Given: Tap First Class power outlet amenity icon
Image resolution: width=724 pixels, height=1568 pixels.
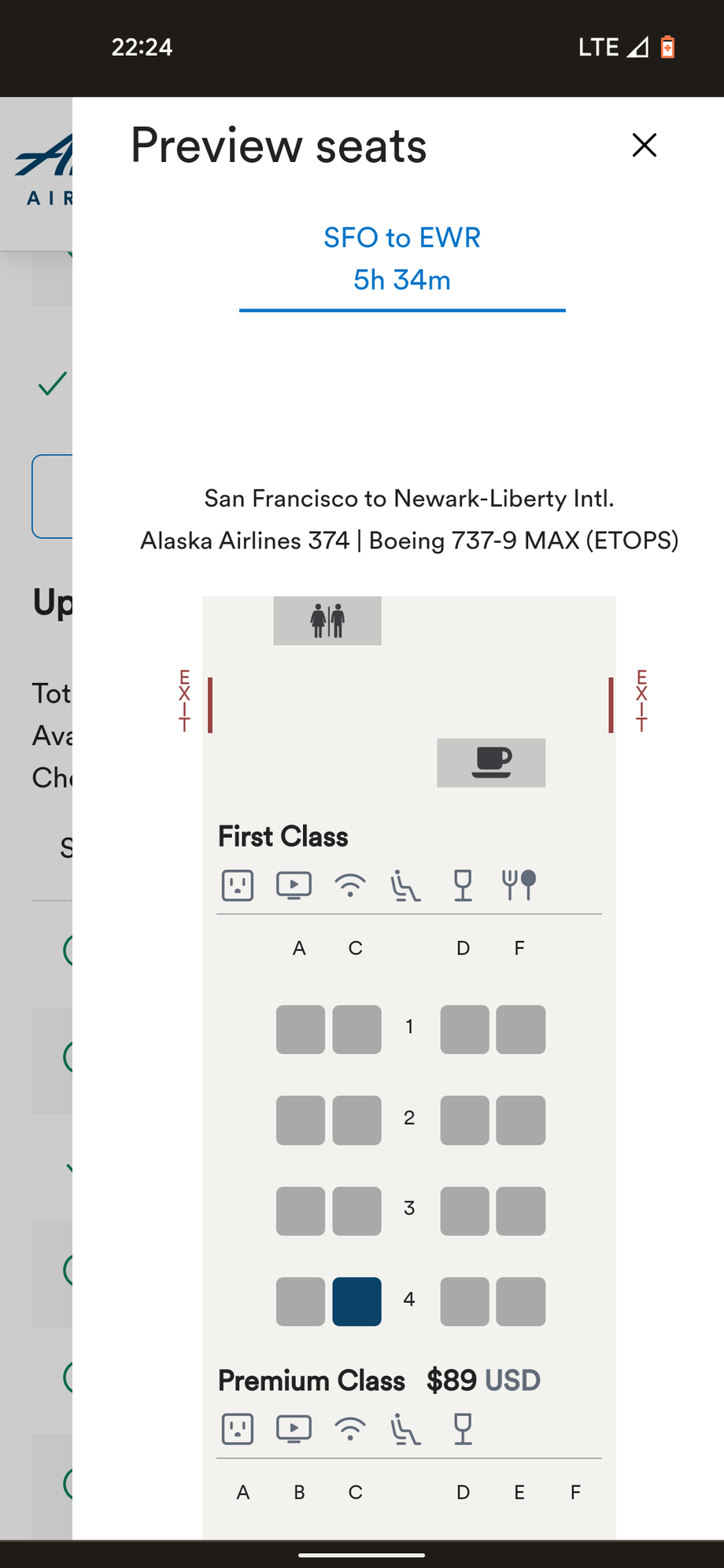Looking at the screenshot, I should pos(238,885).
